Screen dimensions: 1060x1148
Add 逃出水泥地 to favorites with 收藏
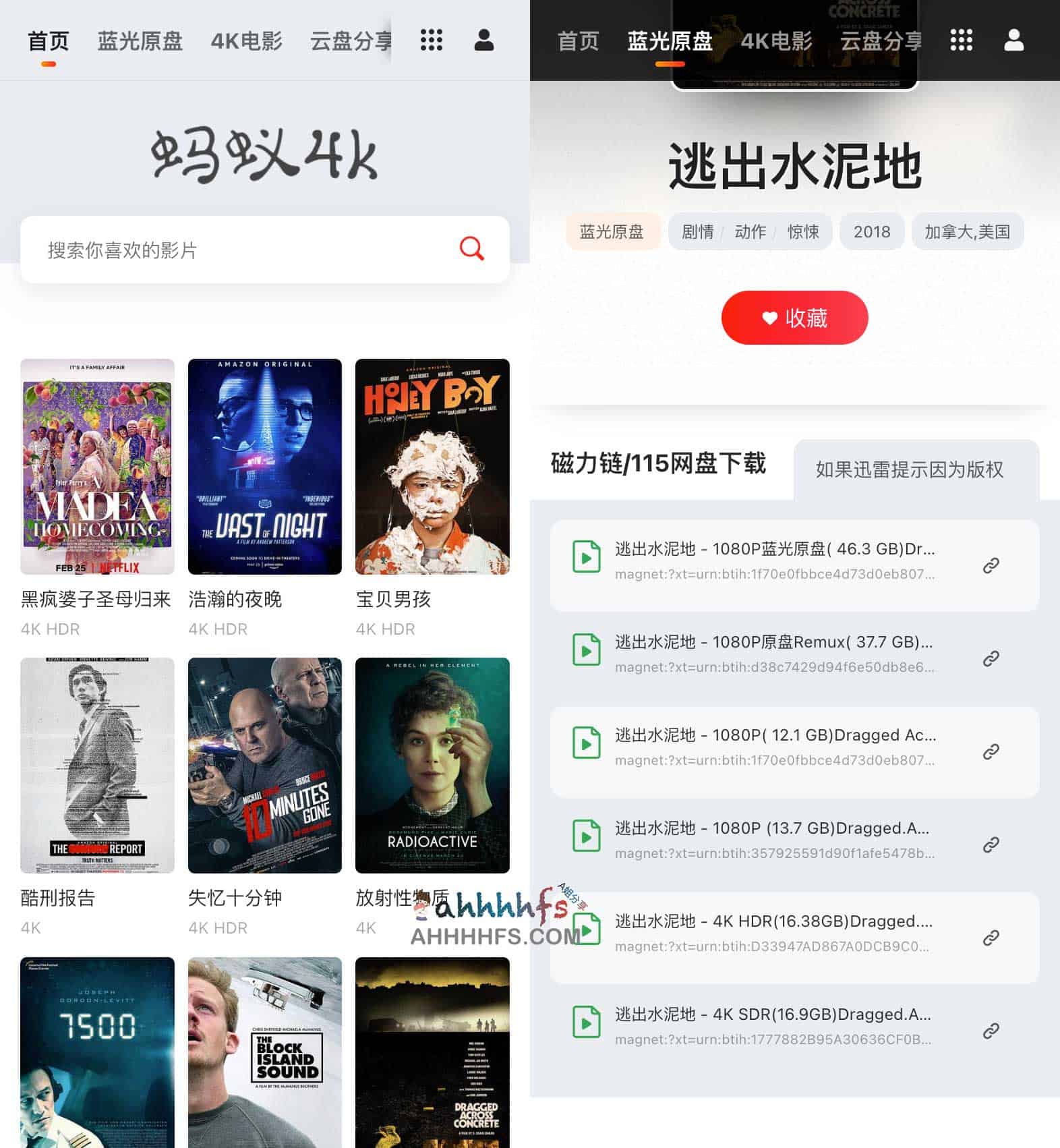coord(794,318)
